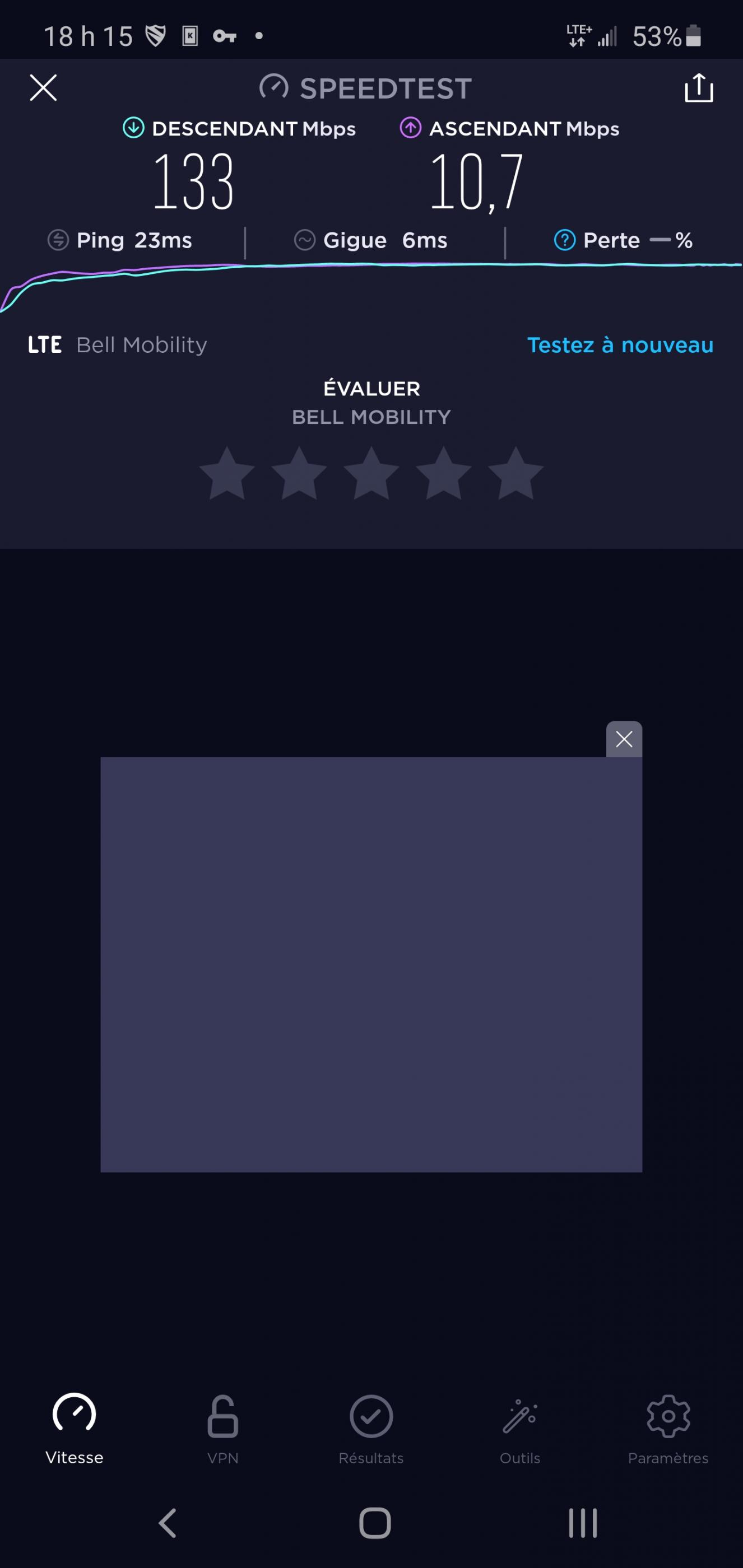Rate Bell Mobility one star
The height and width of the screenshot is (1568, 743).
[x=227, y=474]
